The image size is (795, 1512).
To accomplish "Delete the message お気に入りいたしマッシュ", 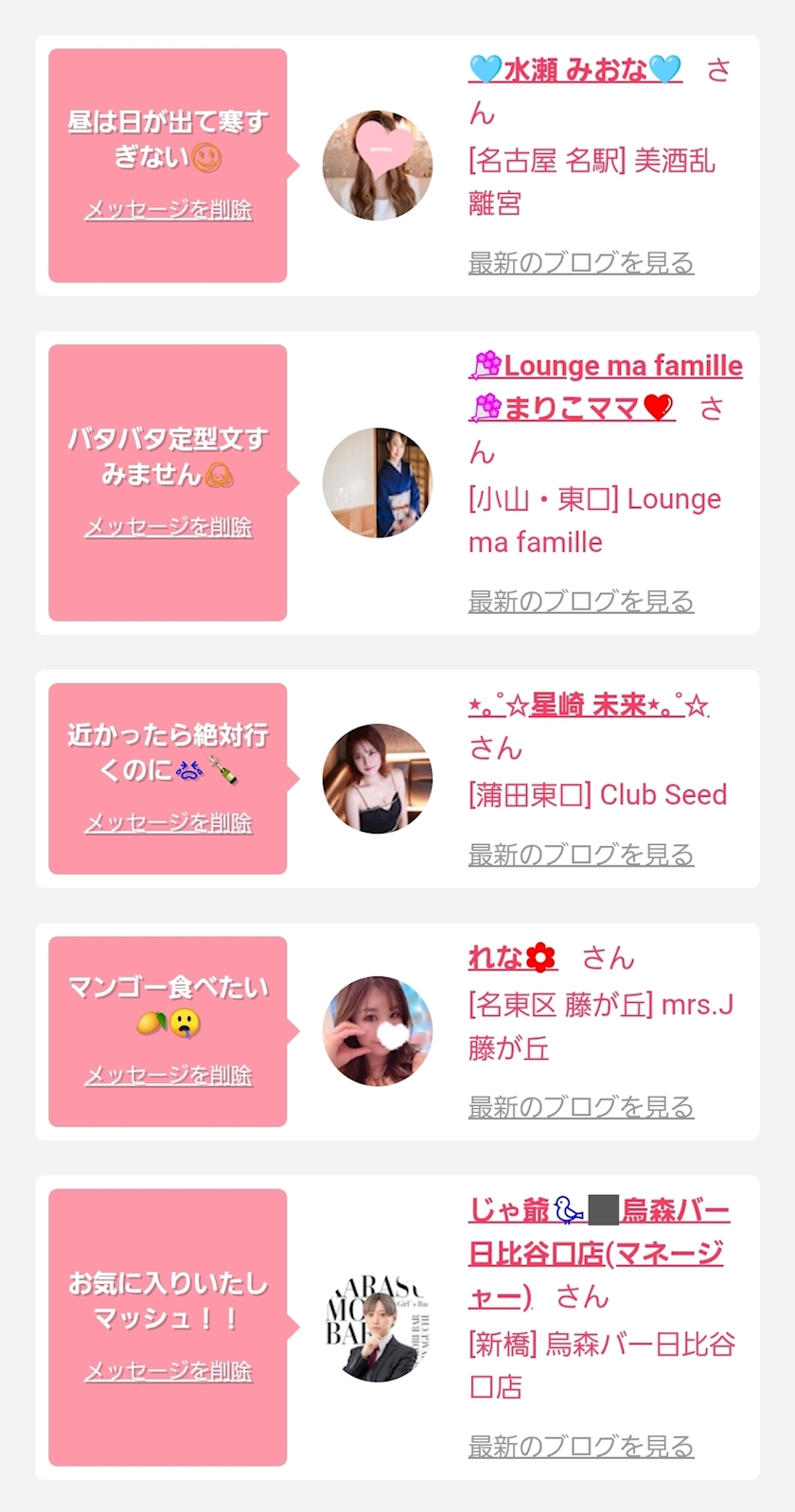I will [168, 1372].
